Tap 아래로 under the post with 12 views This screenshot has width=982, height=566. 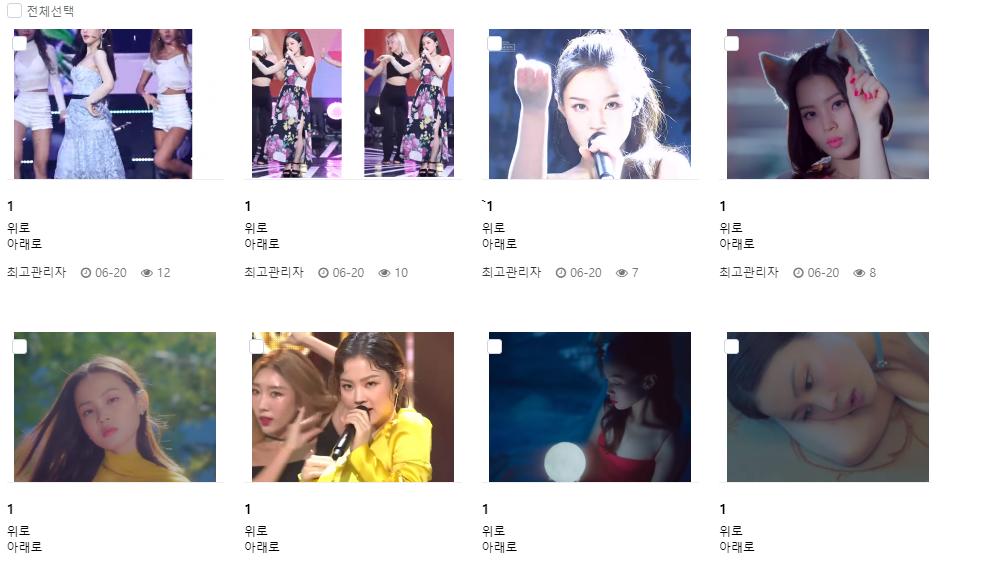tap(24, 244)
